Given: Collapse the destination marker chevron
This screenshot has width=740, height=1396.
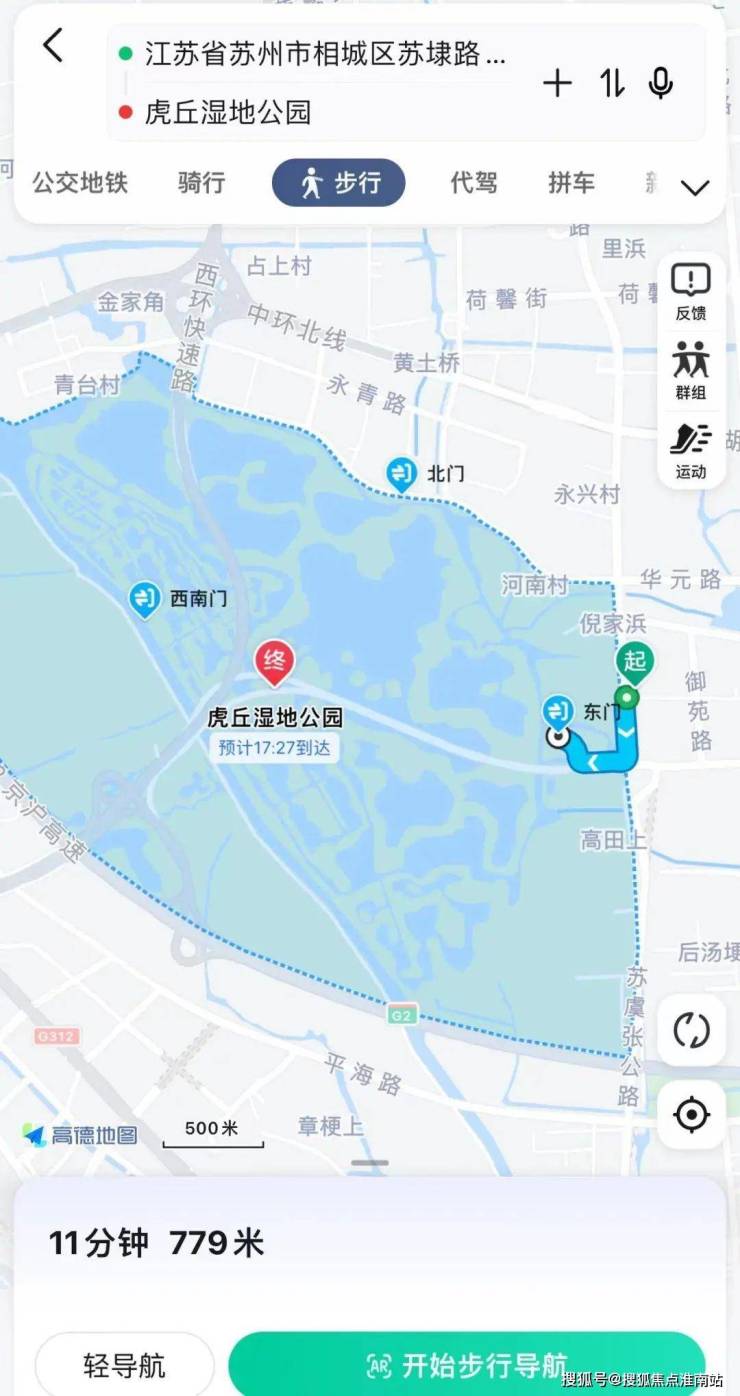Looking at the screenshot, I should tap(625, 732).
